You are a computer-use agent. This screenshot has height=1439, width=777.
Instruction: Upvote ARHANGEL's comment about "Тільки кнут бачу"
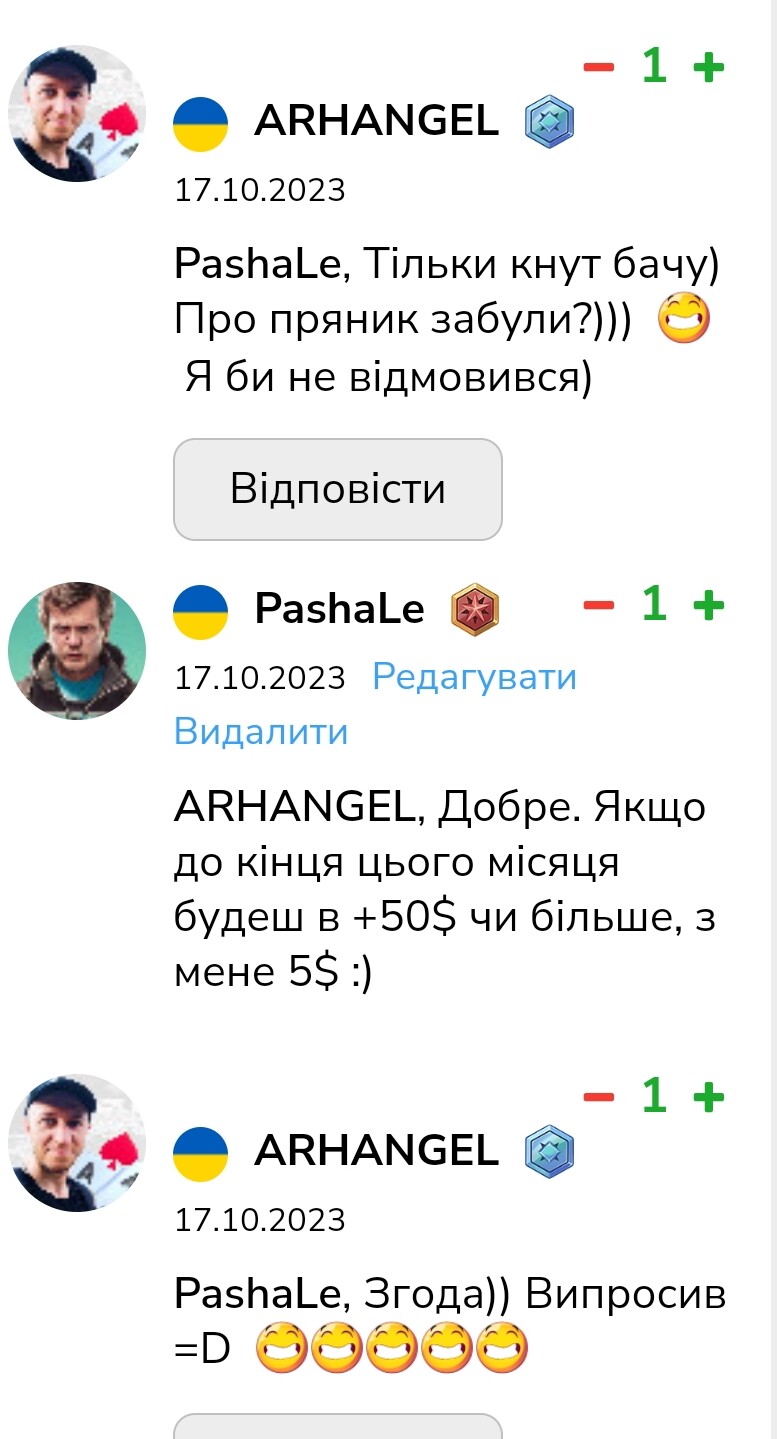tap(708, 67)
